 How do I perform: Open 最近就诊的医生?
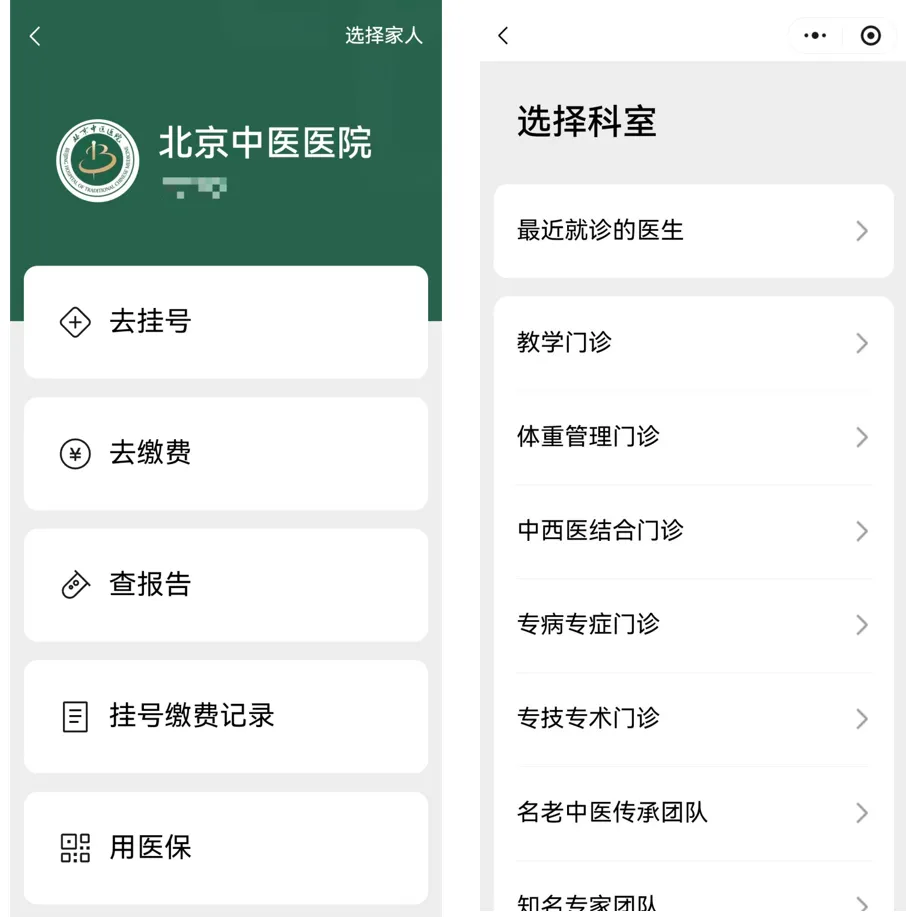693,231
